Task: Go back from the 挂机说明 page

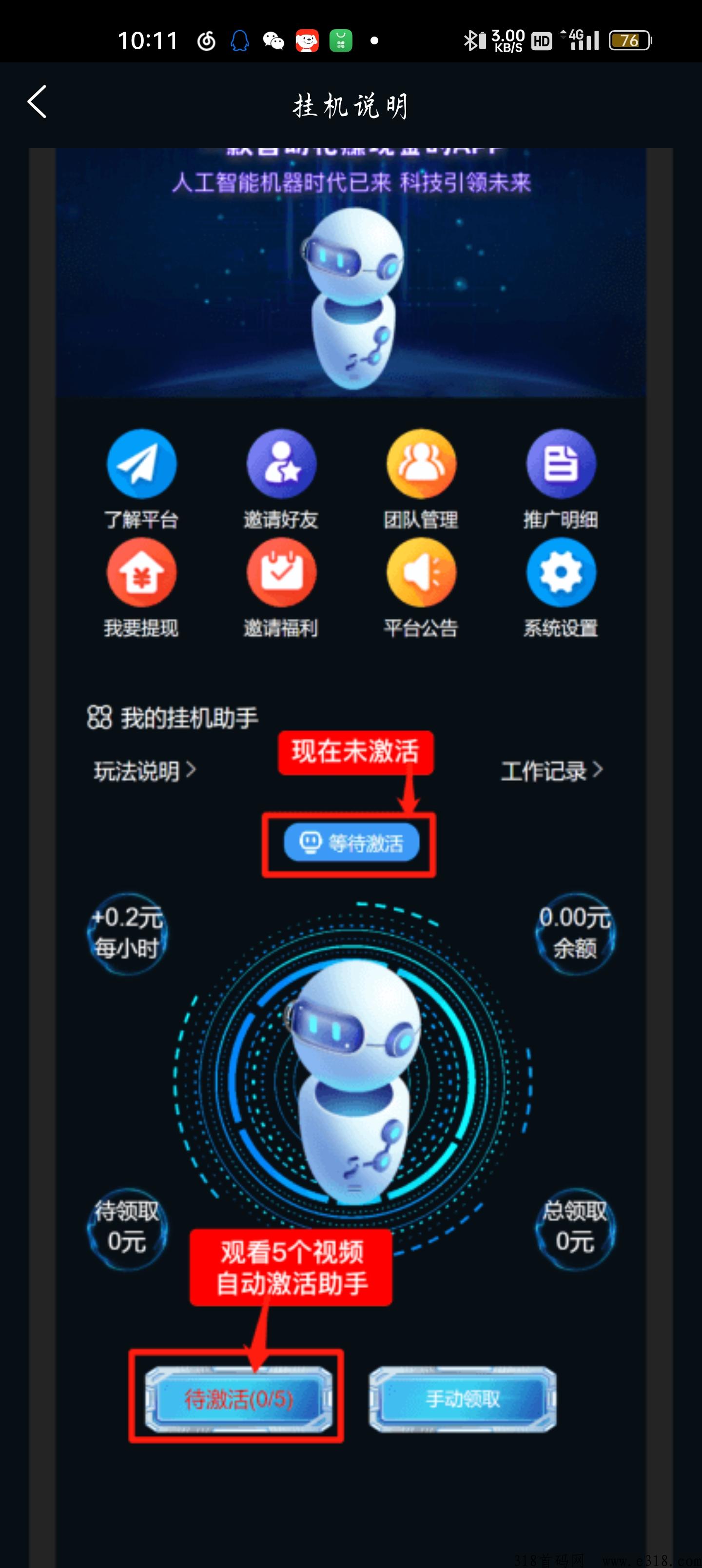Action: 37,101
